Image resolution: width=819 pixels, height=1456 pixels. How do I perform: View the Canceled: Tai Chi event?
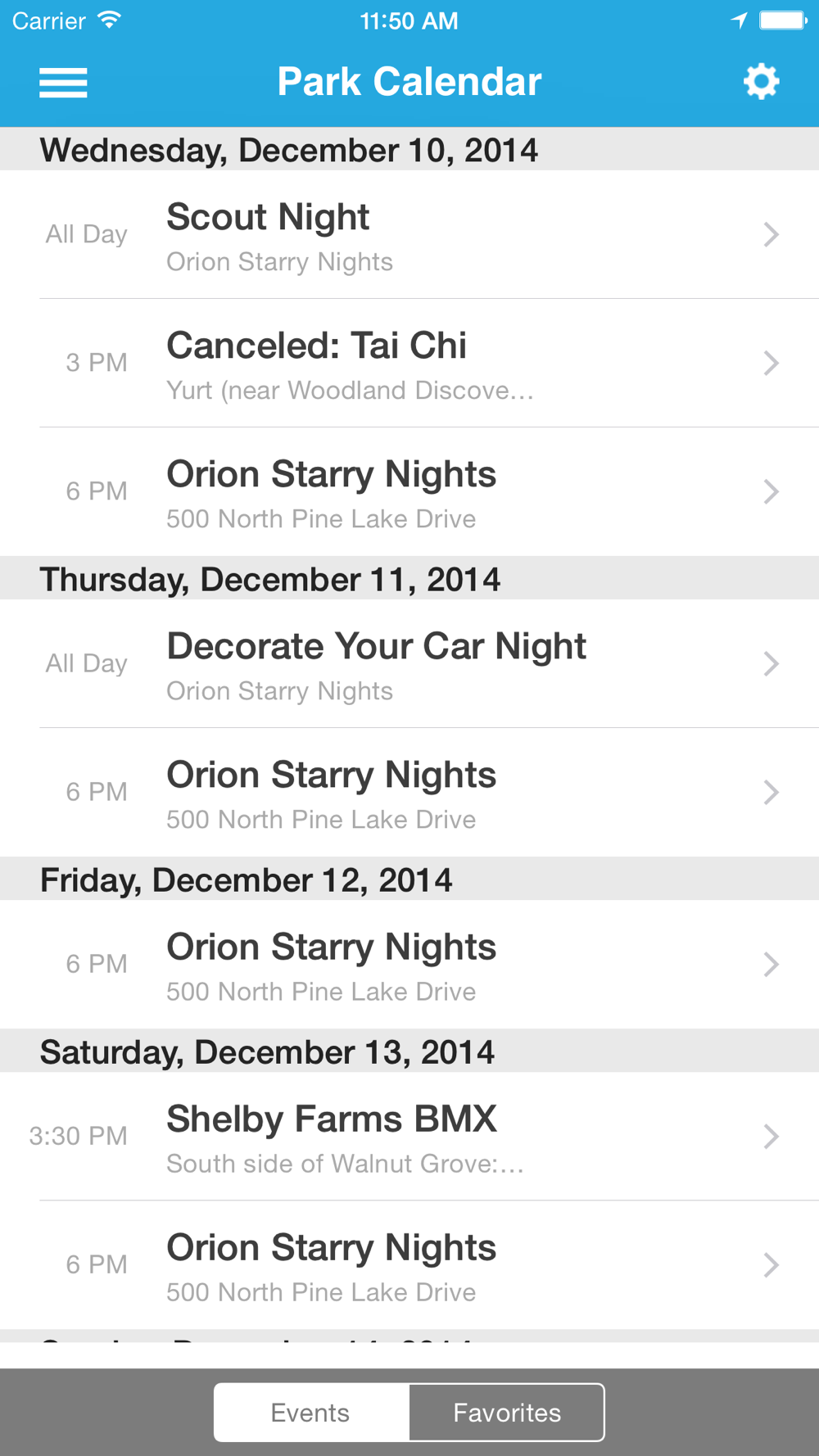point(409,364)
